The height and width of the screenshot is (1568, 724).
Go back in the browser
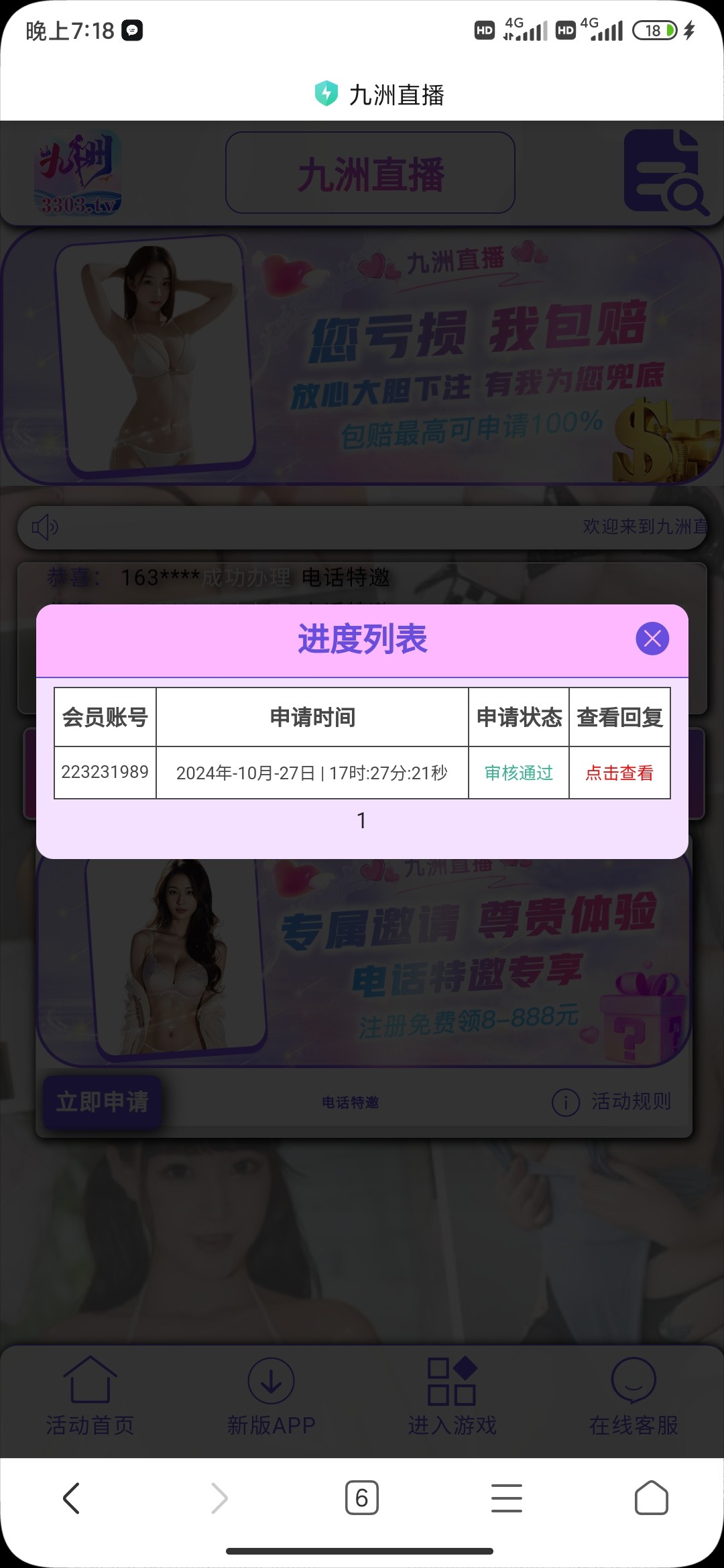tap(72, 1498)
